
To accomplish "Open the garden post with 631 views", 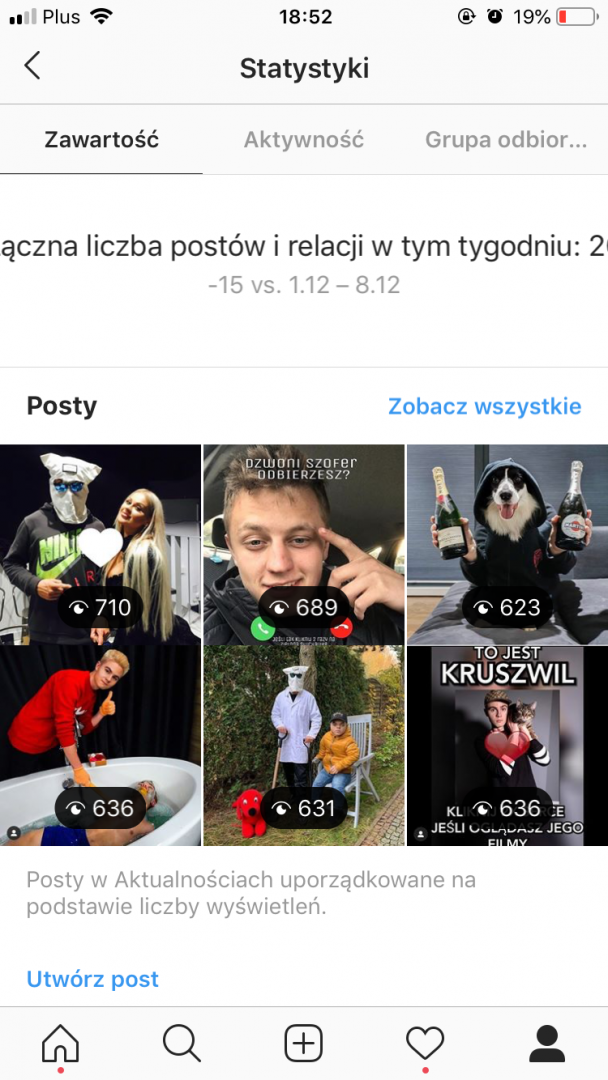I will pyautogui.click(x=304, y=745).
